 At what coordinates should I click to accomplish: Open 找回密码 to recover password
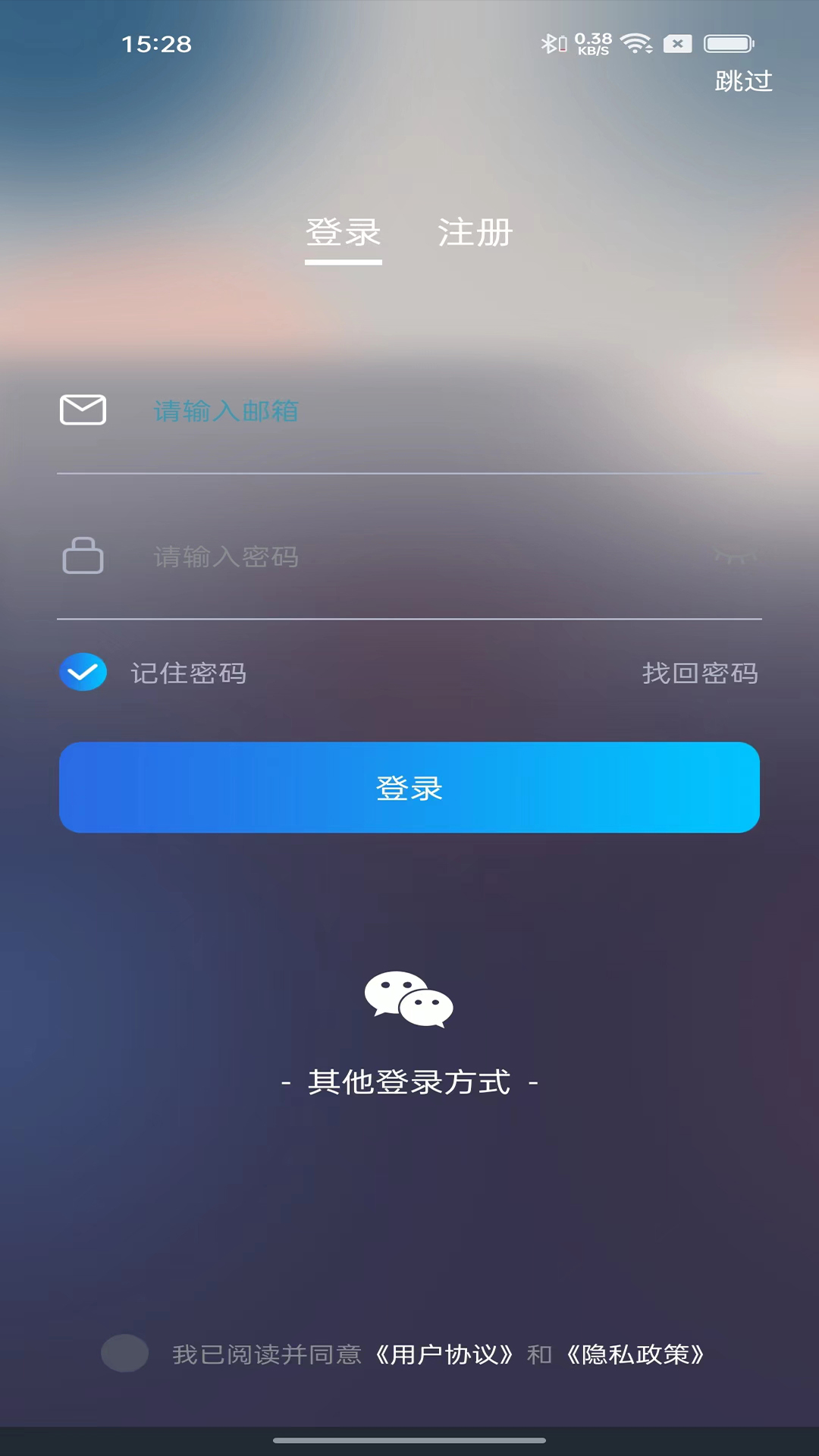pyautogui.click(x=700, y=674)
